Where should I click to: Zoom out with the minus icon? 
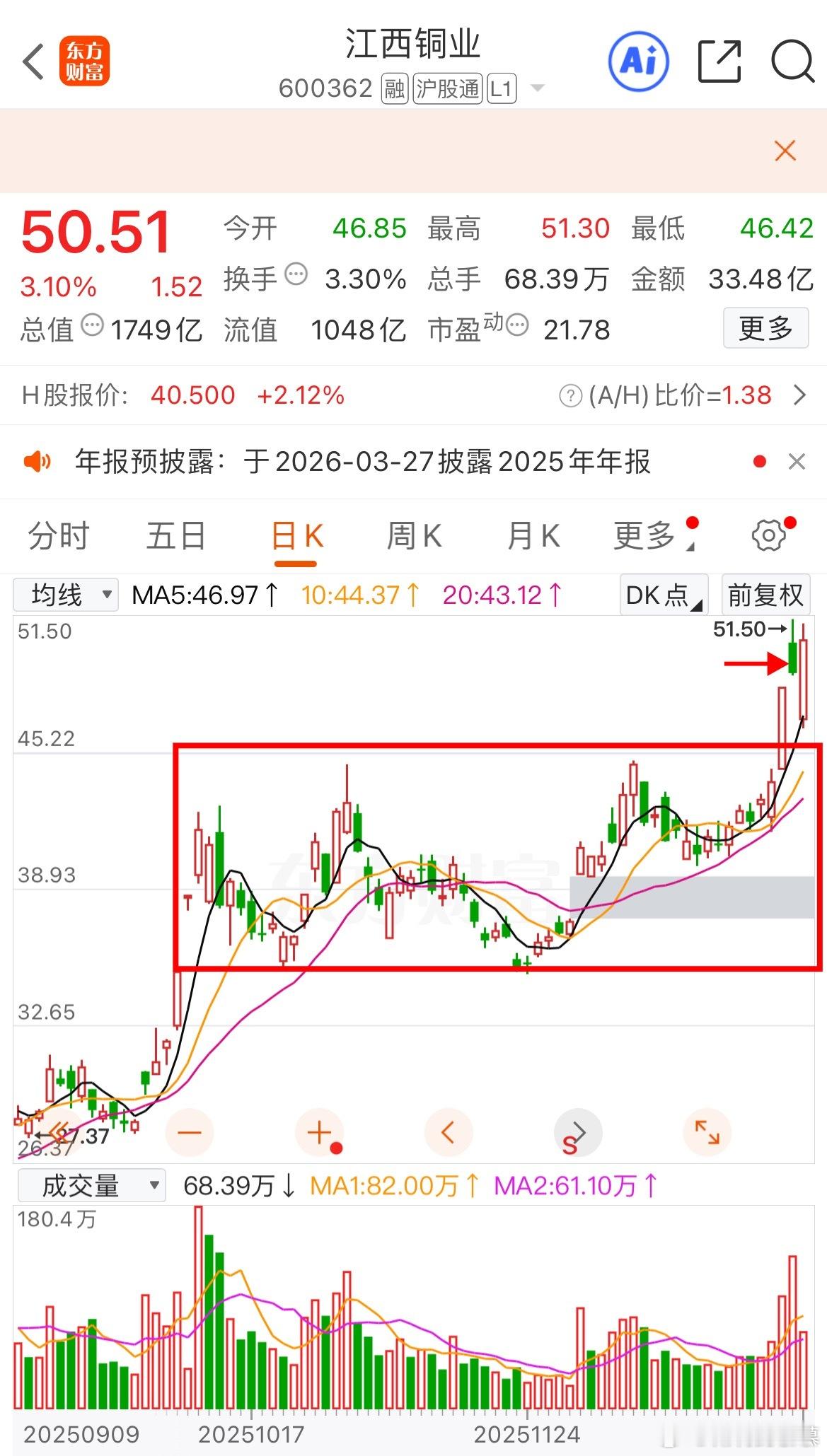[x=189, y=1132]
